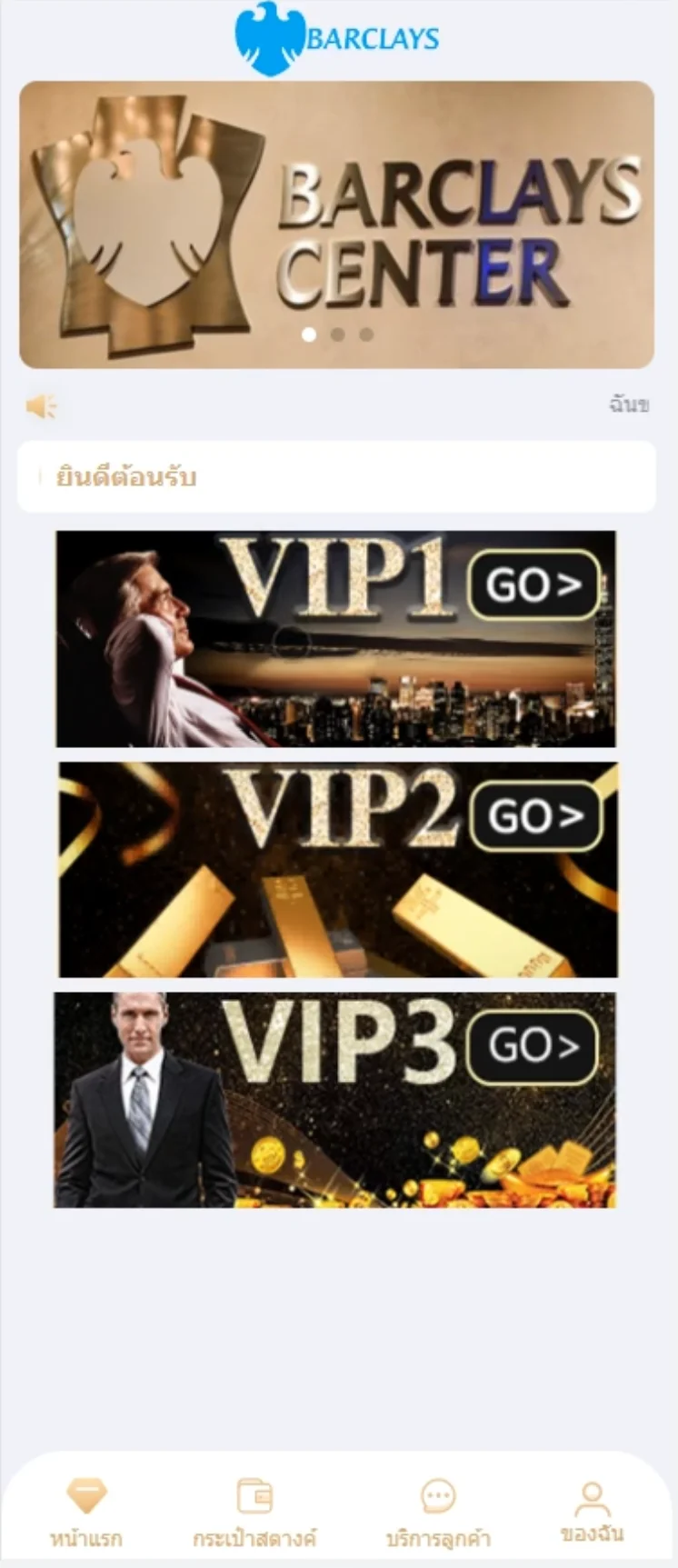Screen dimensions: 678x1568
Task: Go to the third banner slide dot
Action: coord(366,335)
